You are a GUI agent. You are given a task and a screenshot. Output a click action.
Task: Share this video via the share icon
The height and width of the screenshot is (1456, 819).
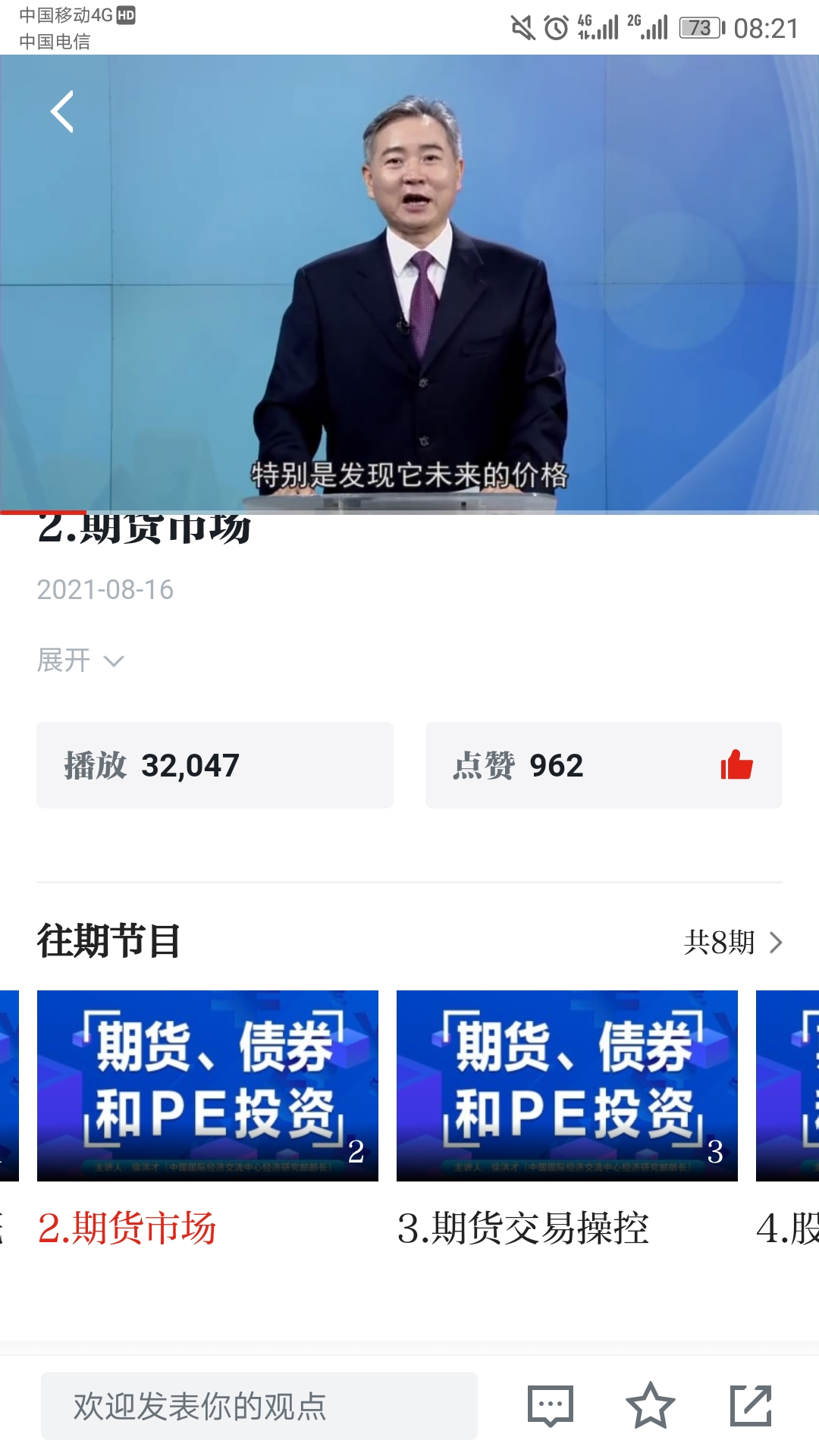[751, 1406]
